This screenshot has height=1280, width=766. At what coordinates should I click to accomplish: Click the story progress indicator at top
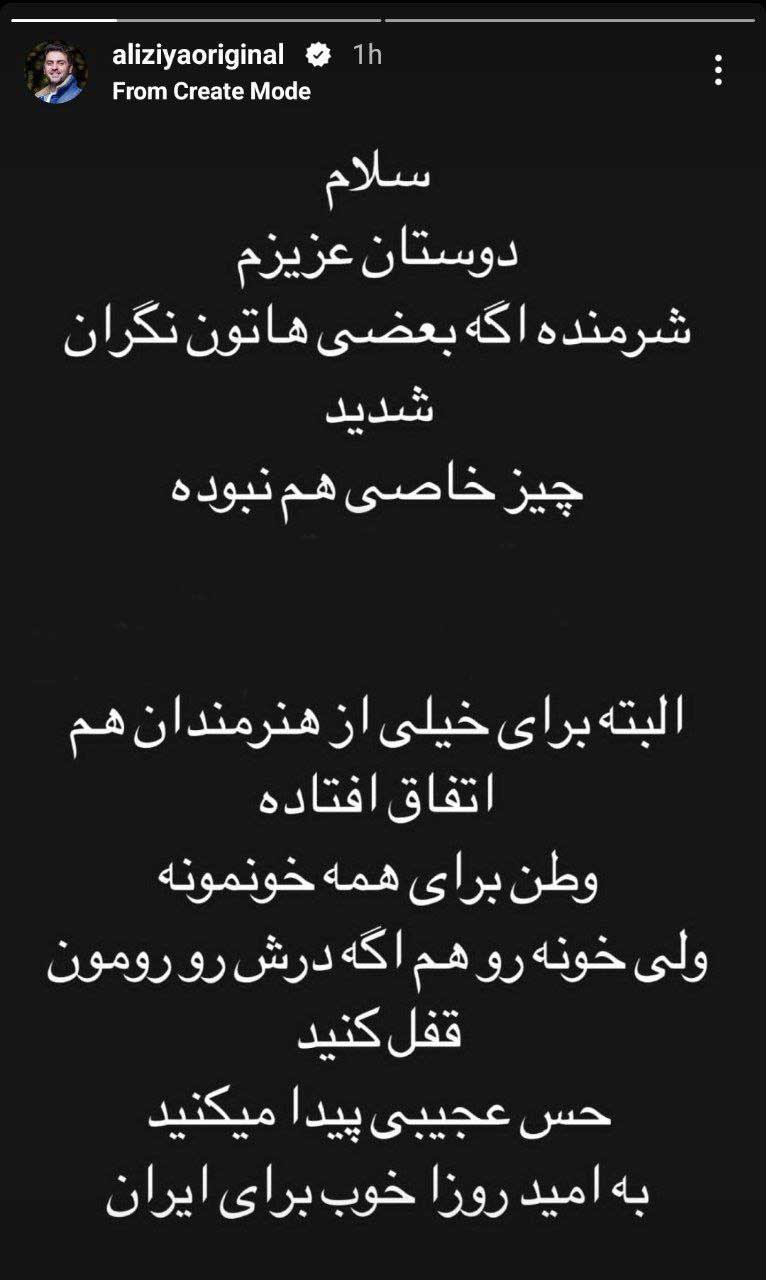tap(383, 14)
